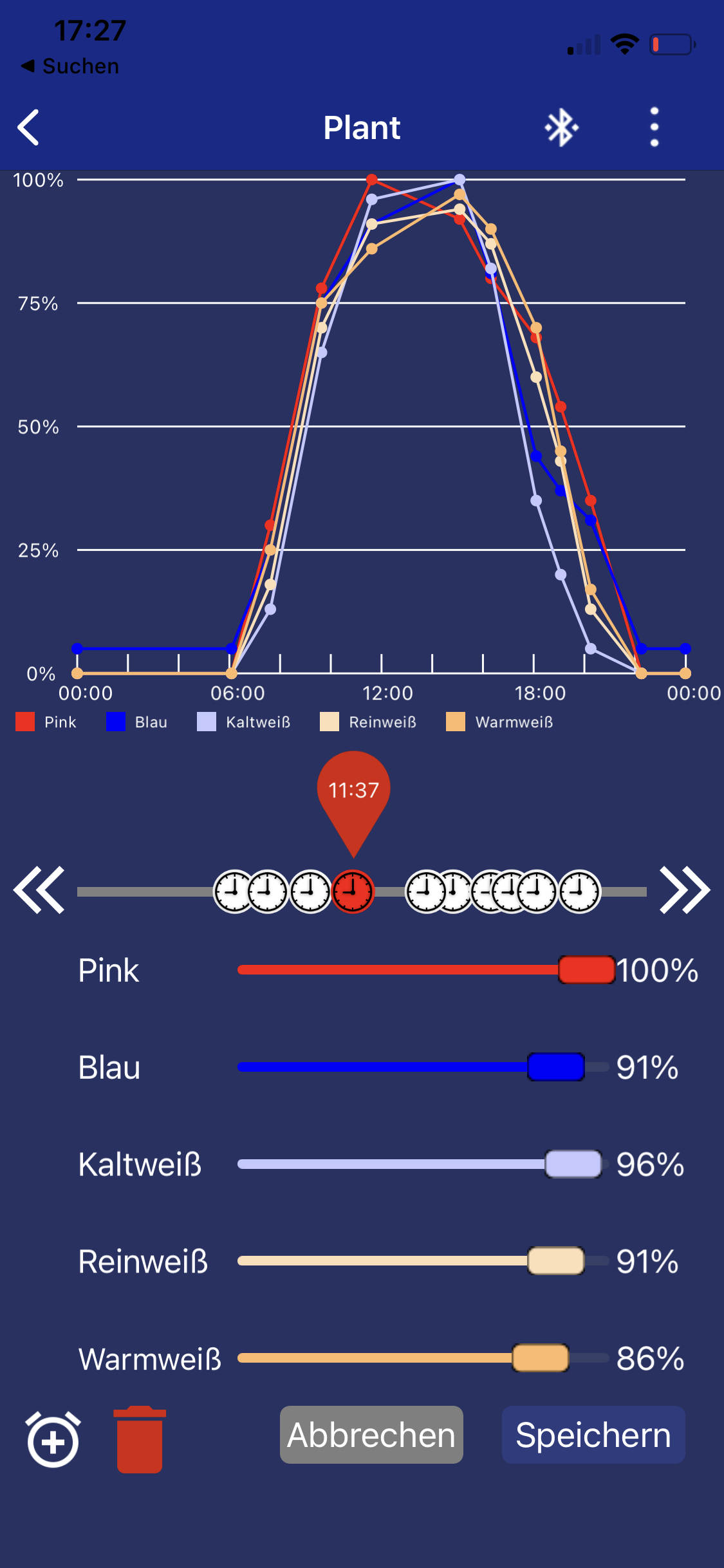Select the last clock marker on the timeline
The image size is (724, 1568).
click(x=579, y=891)
